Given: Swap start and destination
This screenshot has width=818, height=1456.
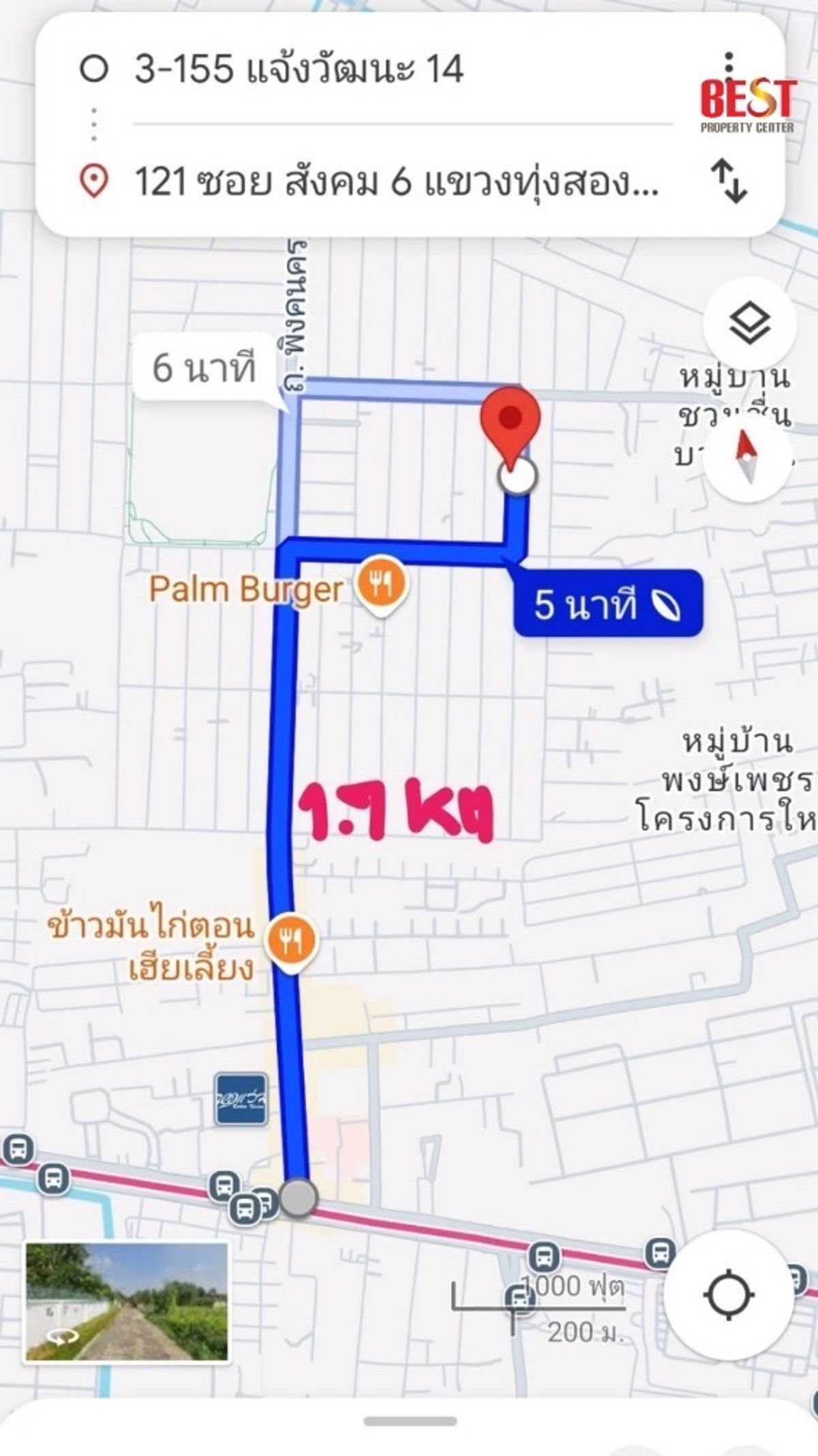Looking at the screenshot, I should tap(729, 181).
